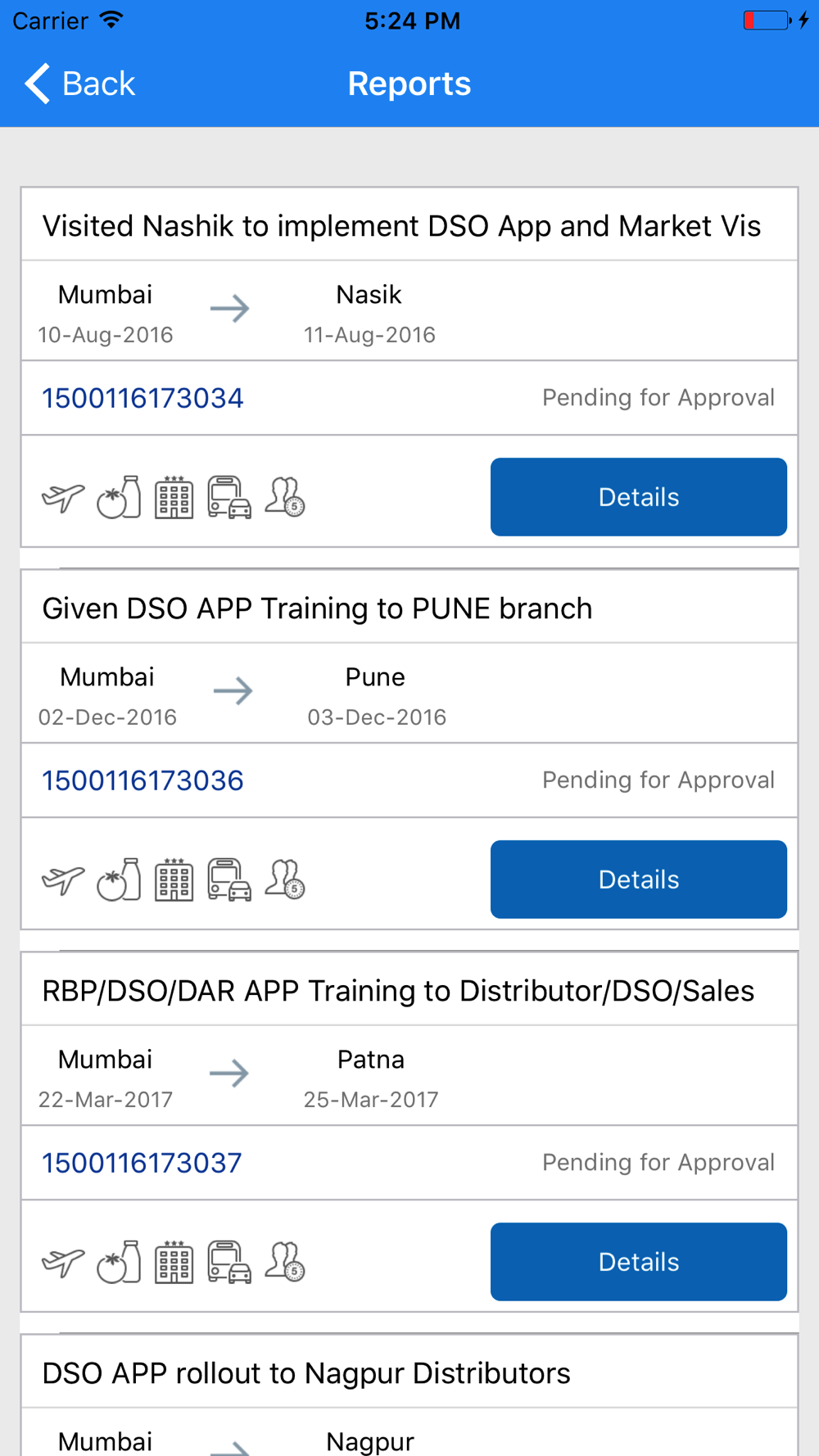Tap the allowance icon on Pune report
Screen dimensions: 819x1456
285,879
